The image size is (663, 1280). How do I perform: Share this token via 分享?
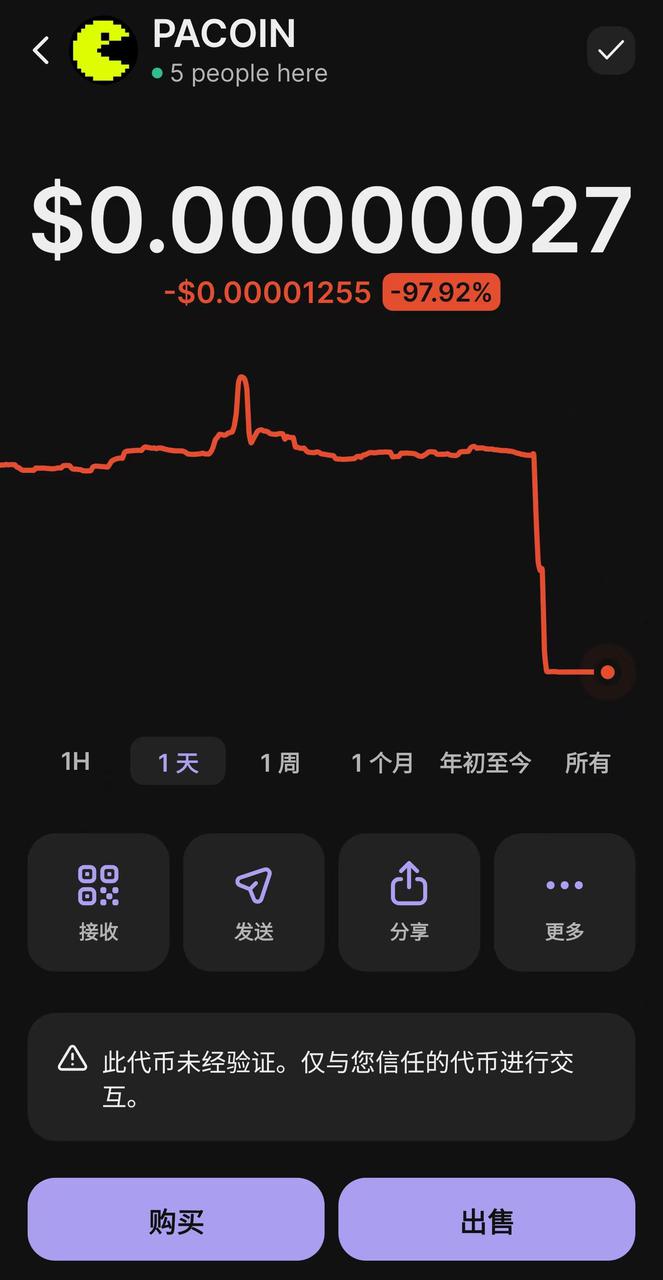tap(409, 902)
